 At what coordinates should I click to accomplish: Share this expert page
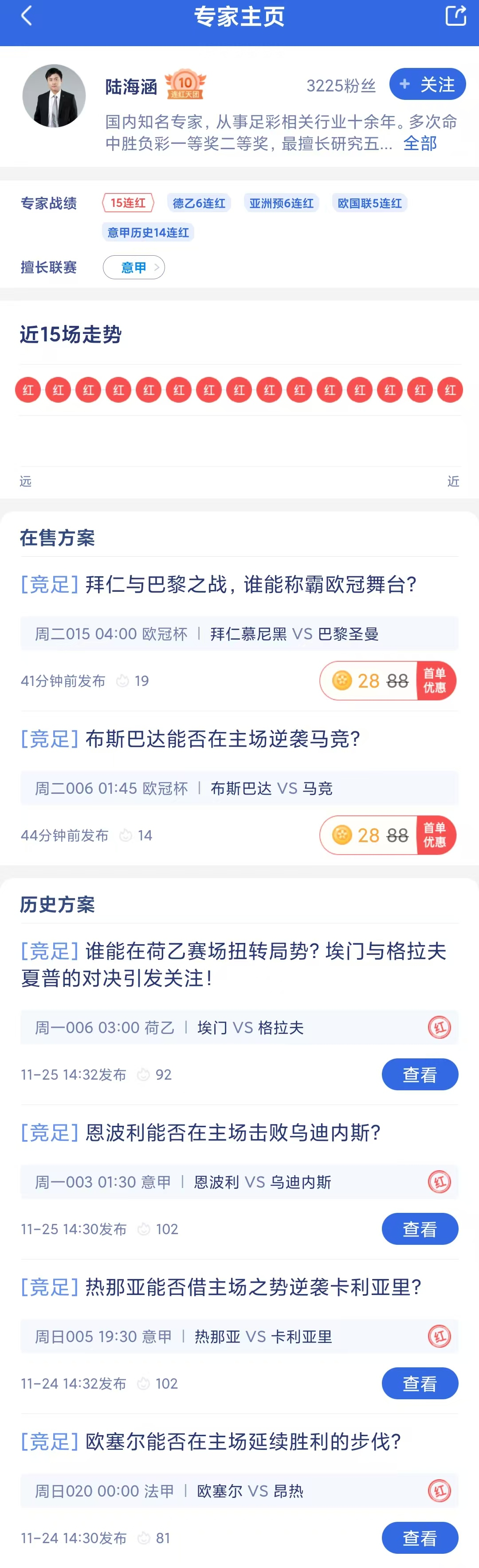pyautogui.click(x=455, y=16)
